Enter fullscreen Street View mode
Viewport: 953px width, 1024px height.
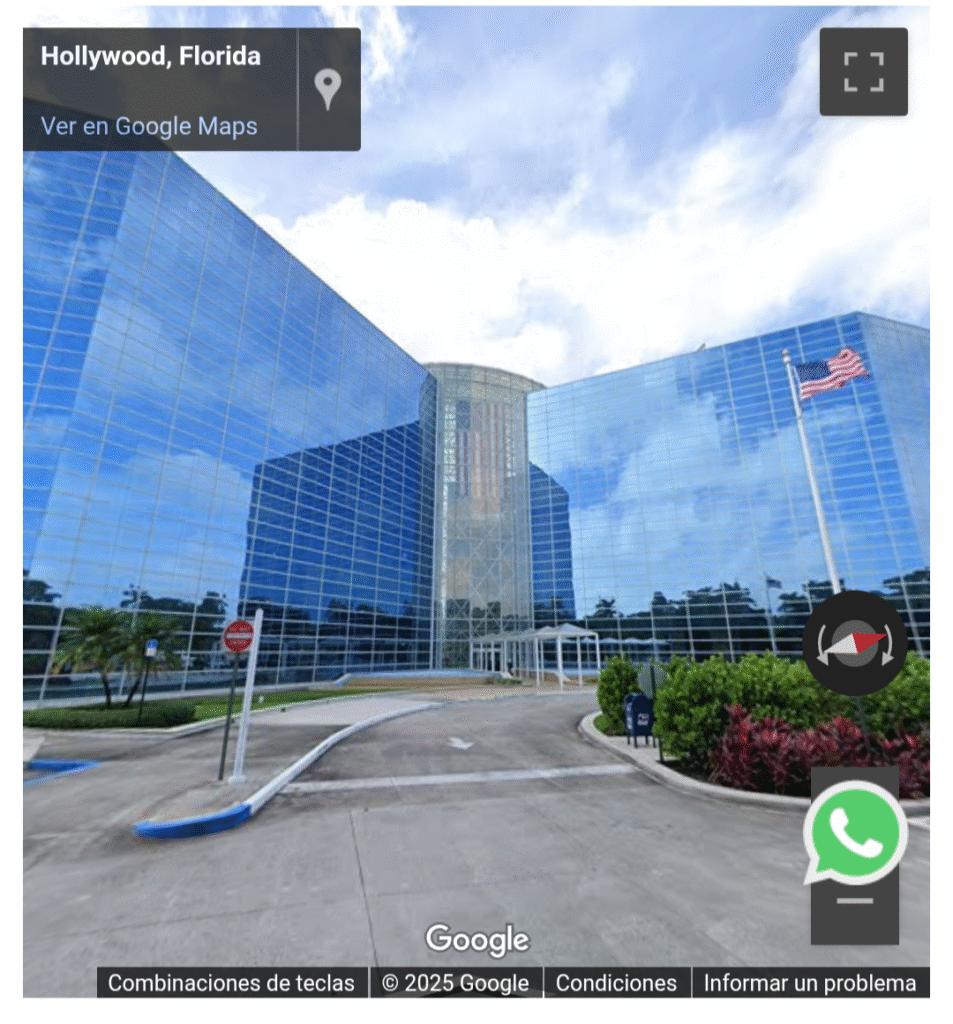click(x=863, y=72)
